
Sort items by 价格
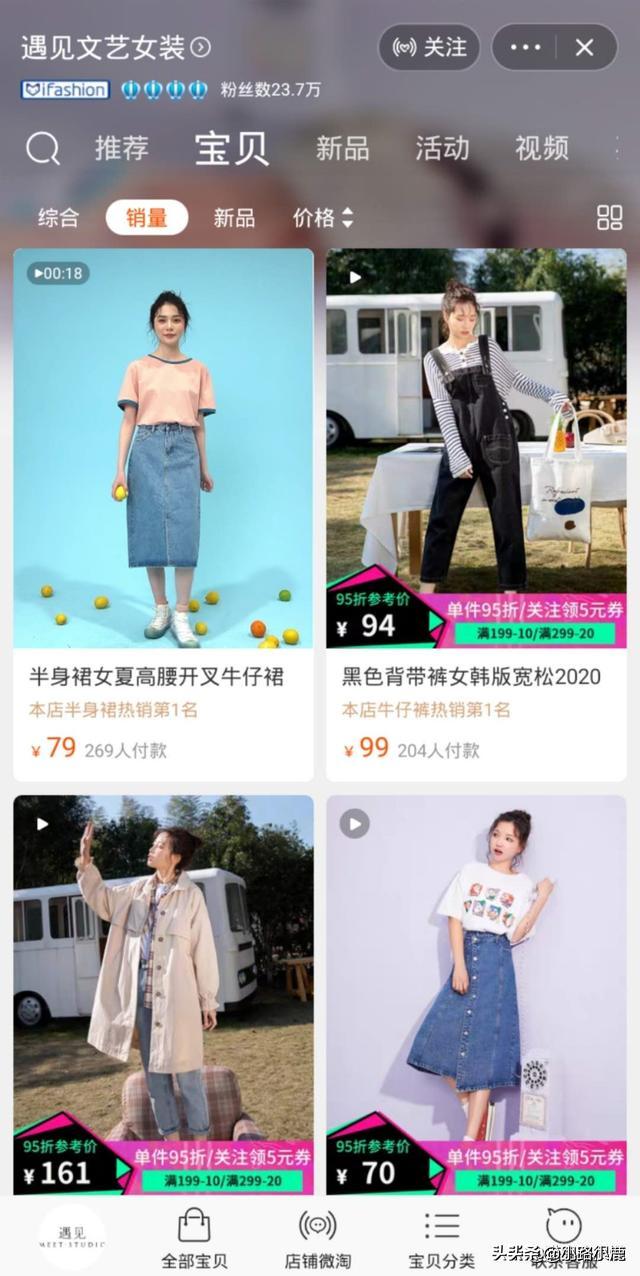point(323,217)
